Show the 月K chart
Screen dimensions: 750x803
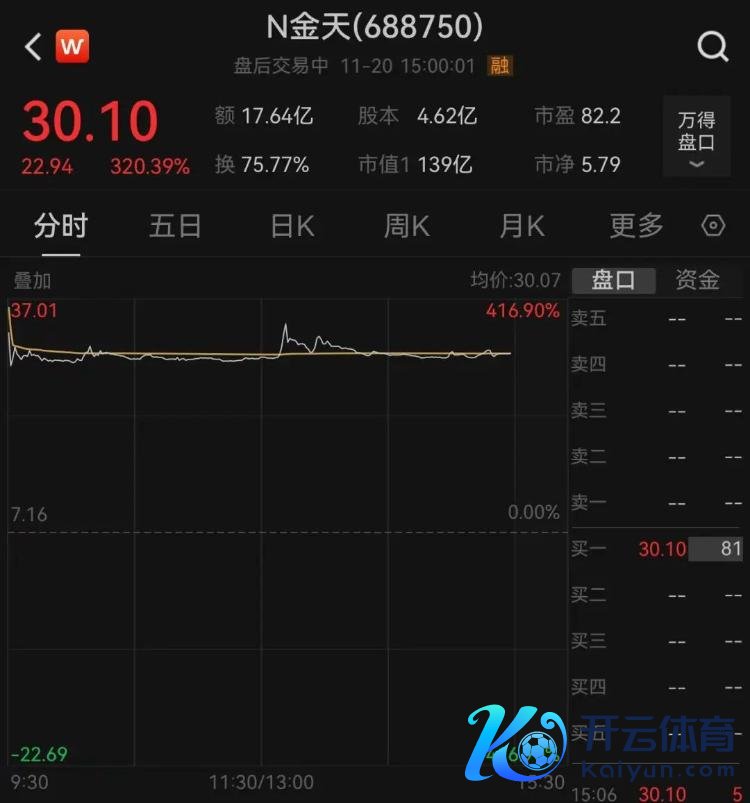(x=521, y=226)
